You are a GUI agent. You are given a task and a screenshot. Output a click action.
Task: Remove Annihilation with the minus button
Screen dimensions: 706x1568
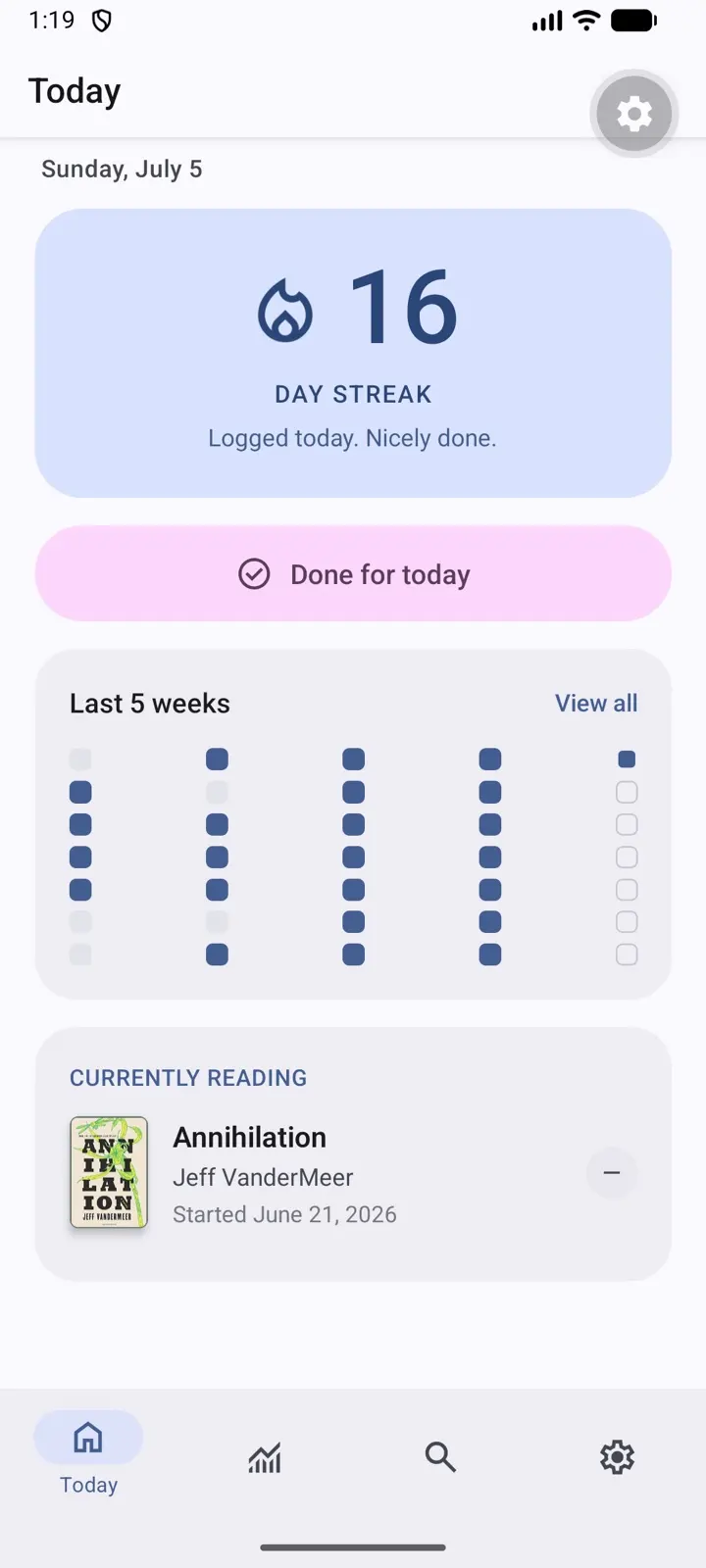[x=612, y=1173]
